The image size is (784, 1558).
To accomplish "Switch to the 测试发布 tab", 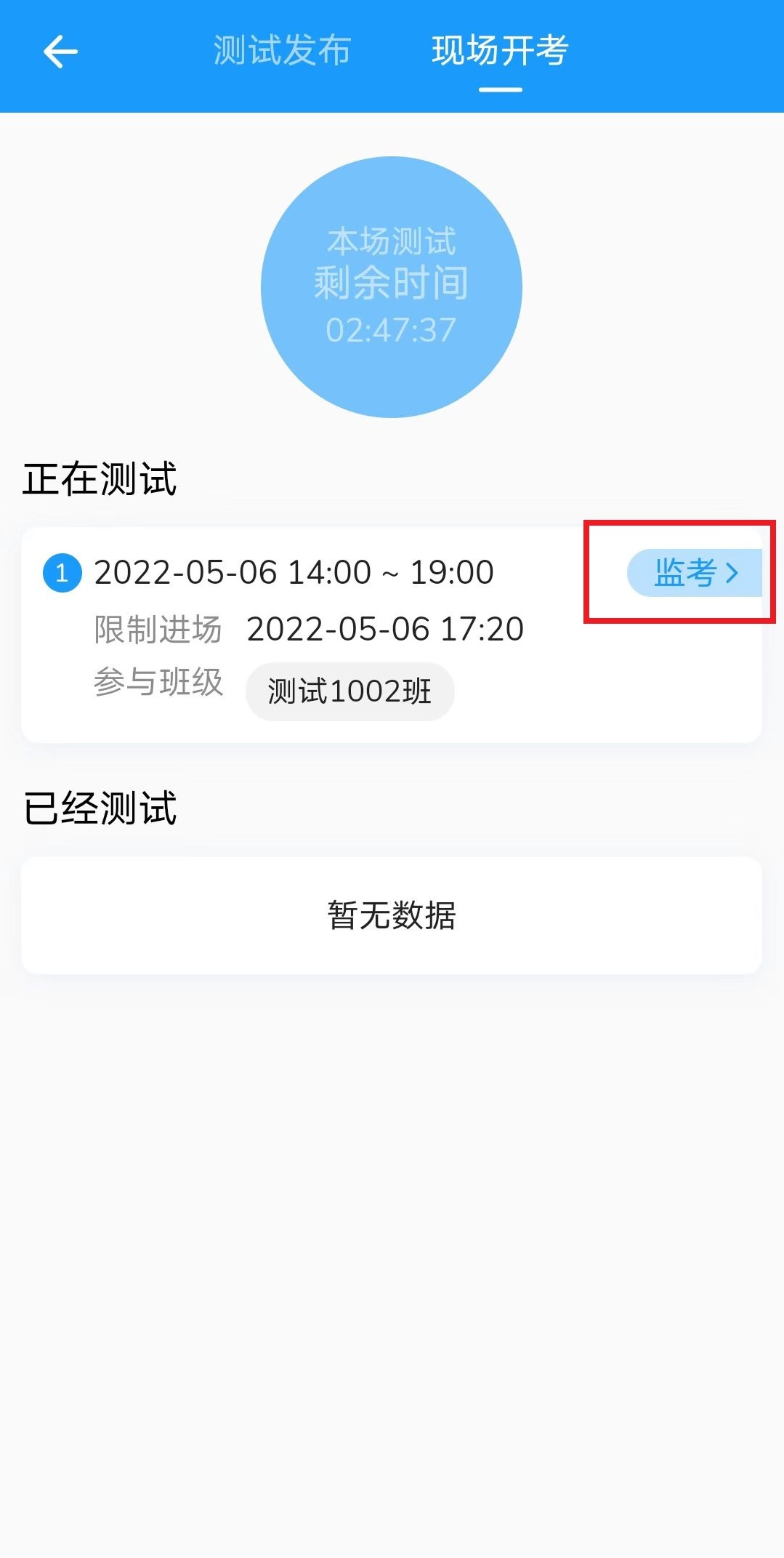I will 282,51.
